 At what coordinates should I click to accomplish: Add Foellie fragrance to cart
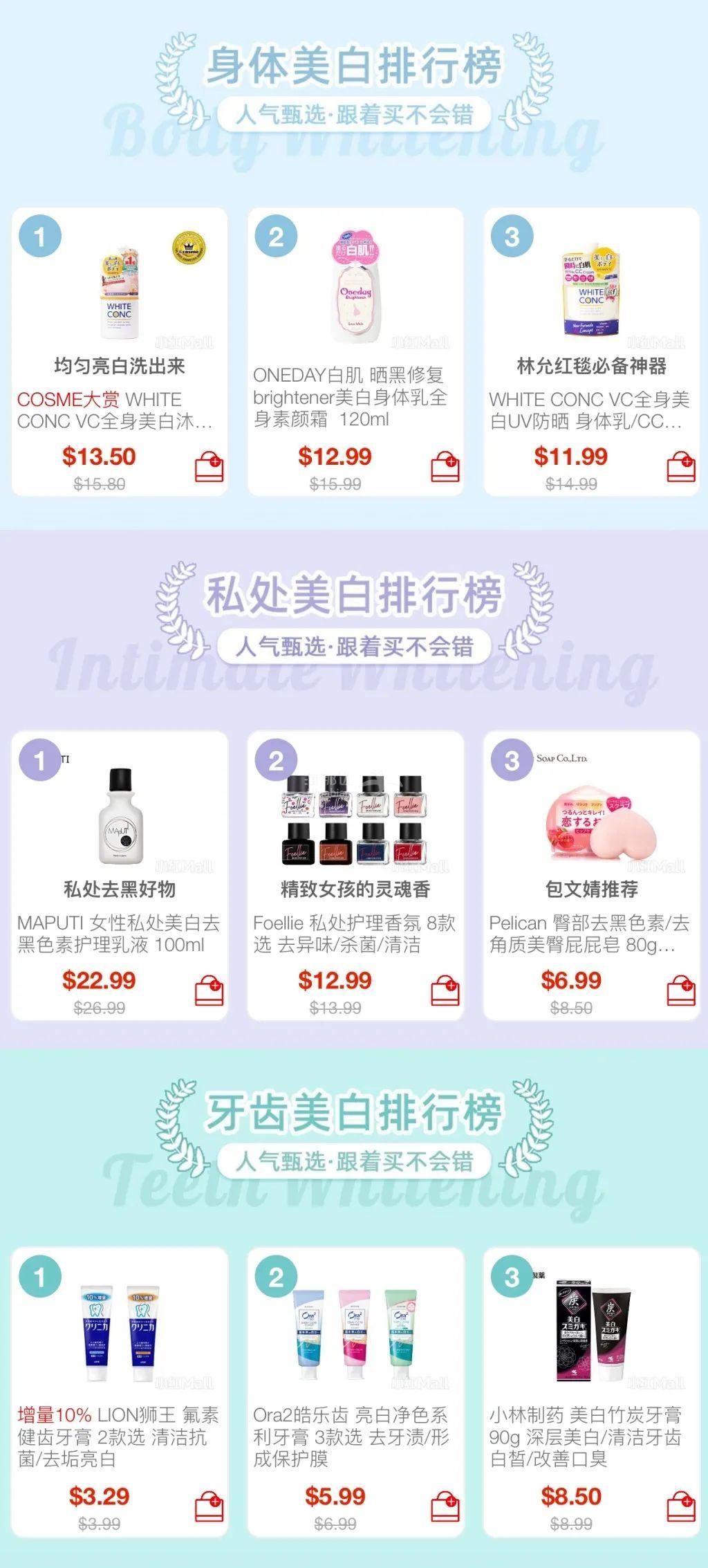(445, 990)
